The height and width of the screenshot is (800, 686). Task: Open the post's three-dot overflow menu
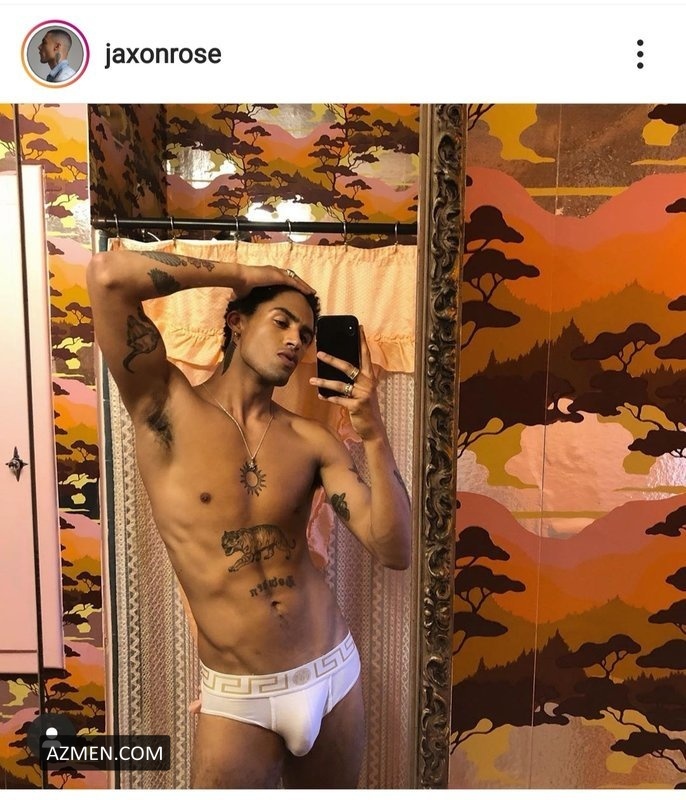(640, 54)
